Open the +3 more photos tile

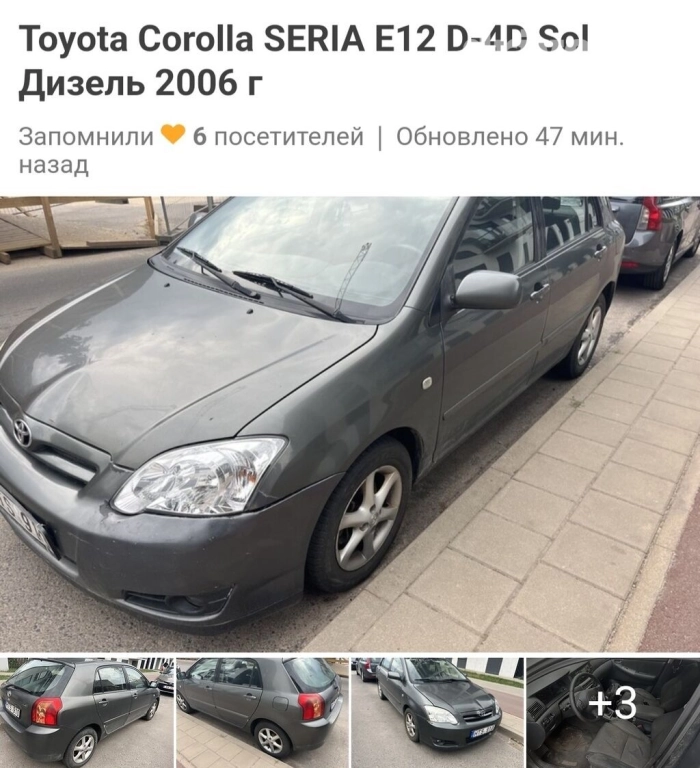click(612, 712)
